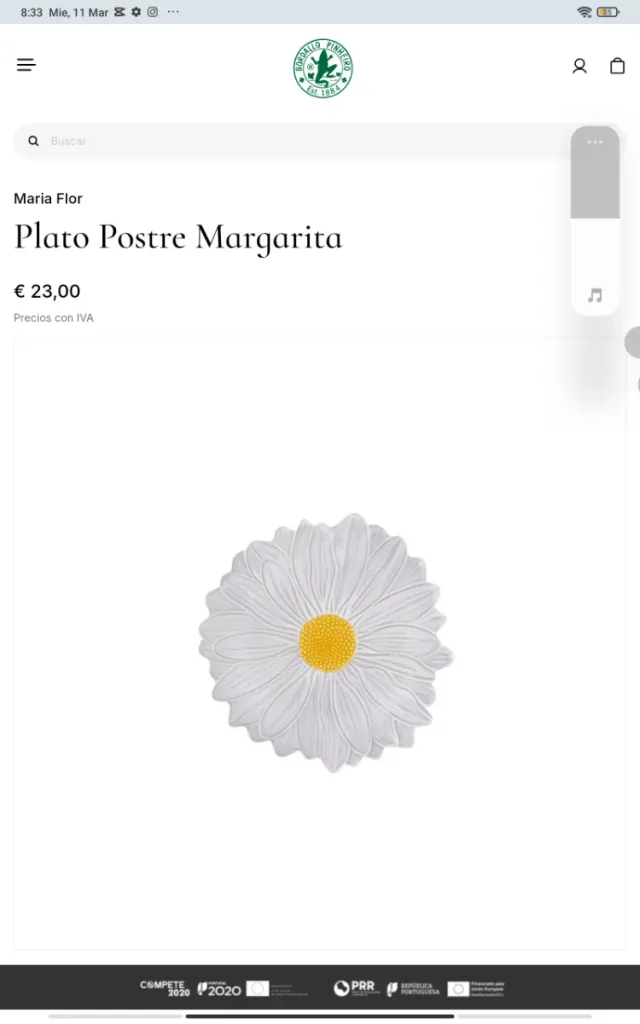Open the user account icon
Screen dimensions: 640x1024
[579, 66]
